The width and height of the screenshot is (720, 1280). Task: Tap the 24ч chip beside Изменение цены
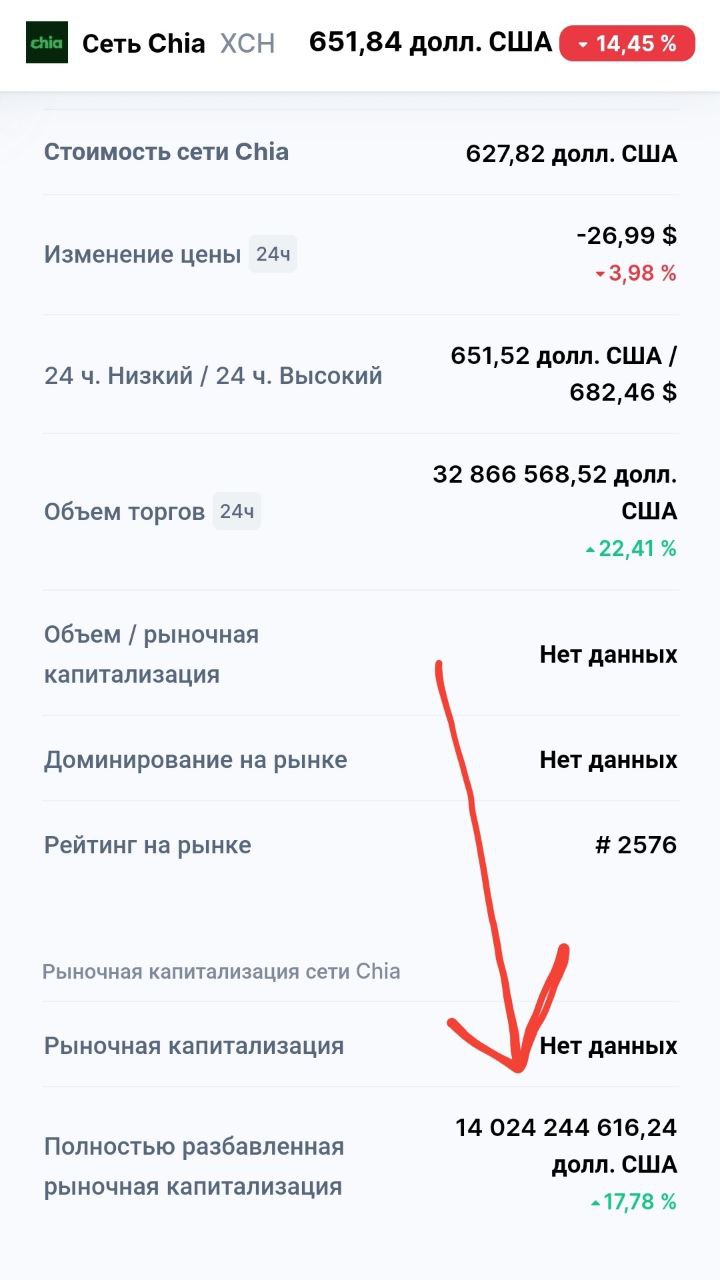click(x=273, y=254)
